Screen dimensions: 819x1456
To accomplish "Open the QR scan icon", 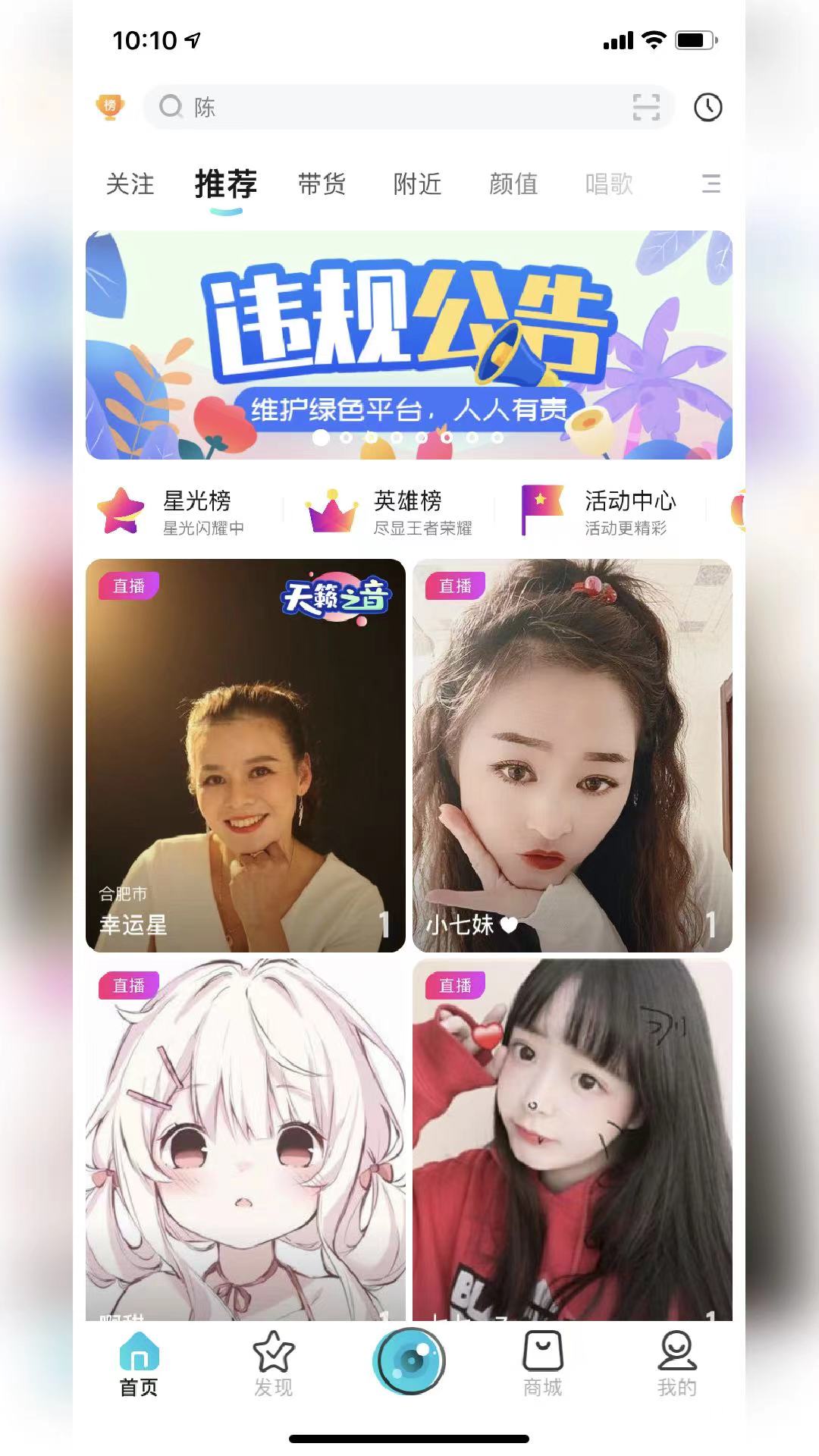I will coord(646,107).
